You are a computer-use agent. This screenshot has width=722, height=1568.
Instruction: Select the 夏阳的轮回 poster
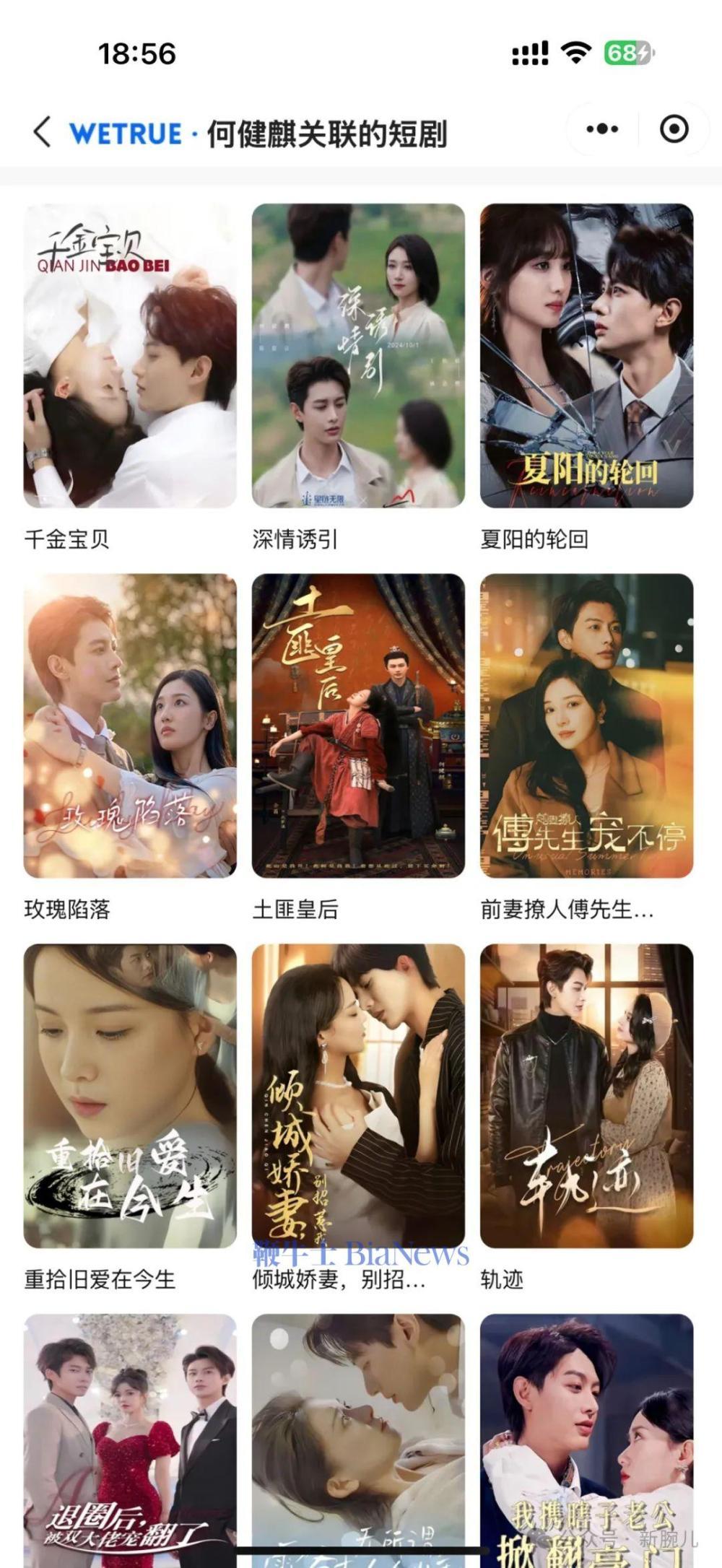click(586, 356)
